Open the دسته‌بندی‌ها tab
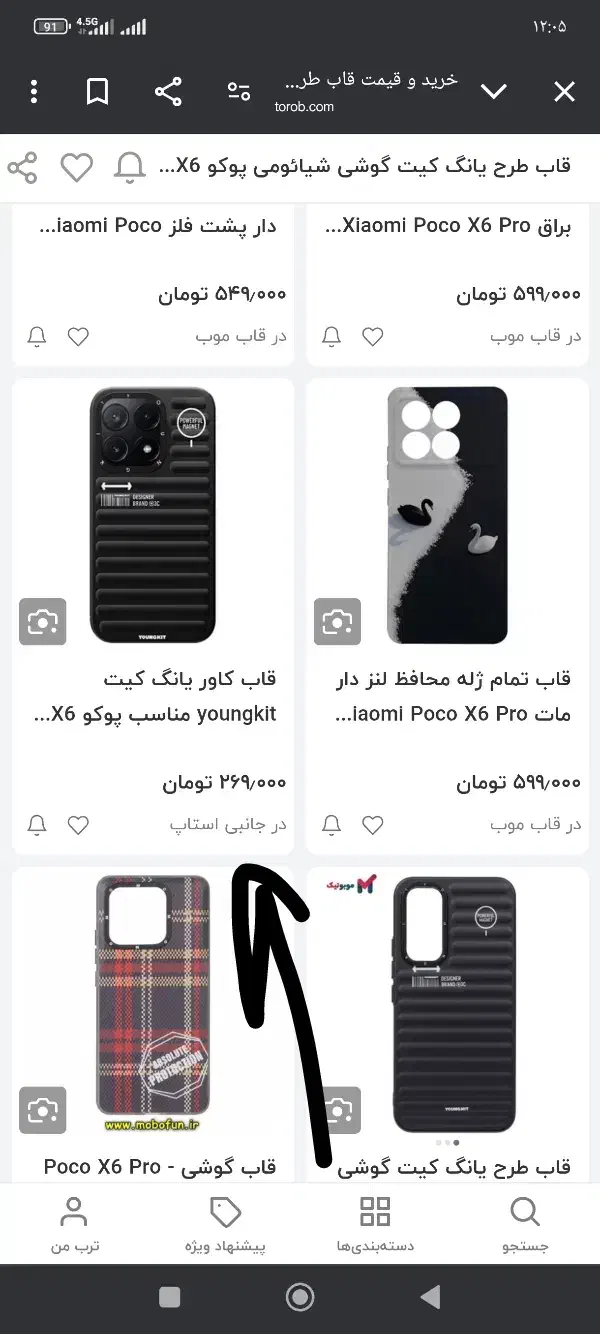 coord(375,1225)
